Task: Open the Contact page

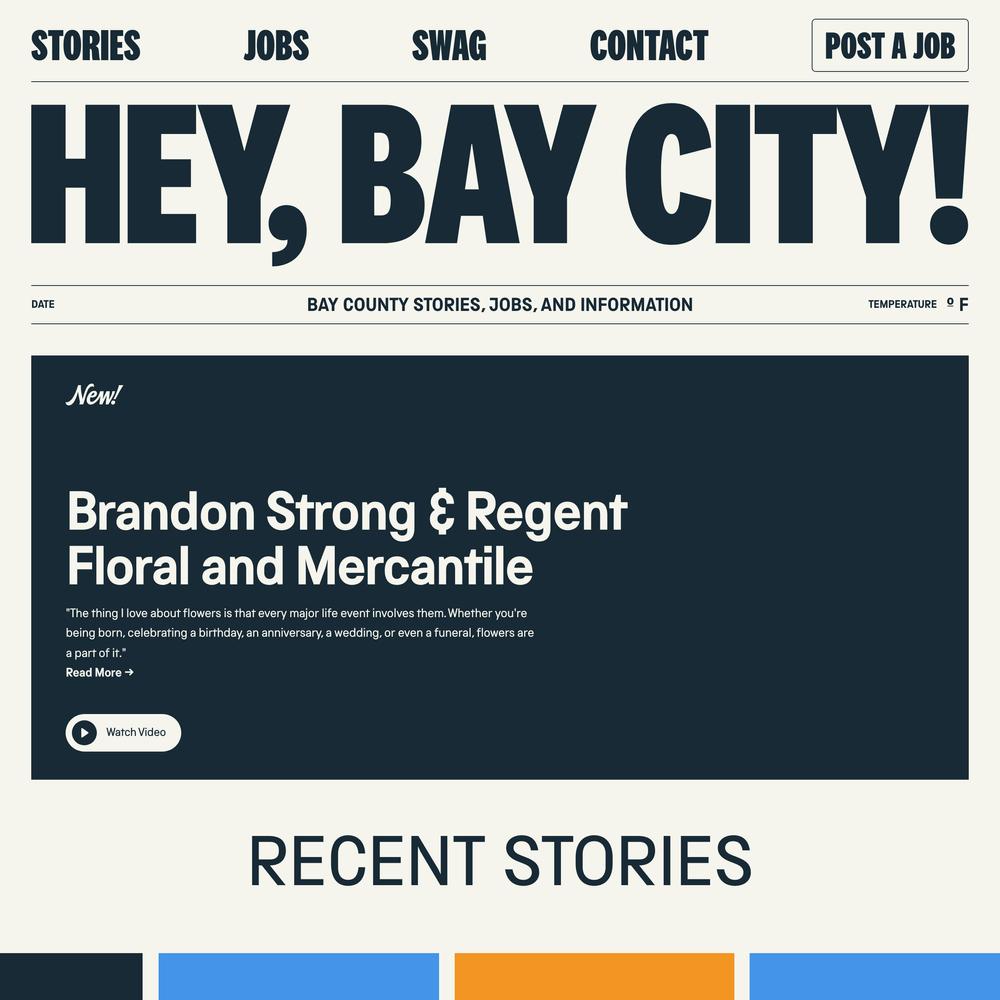Action: tap(649, 46)
